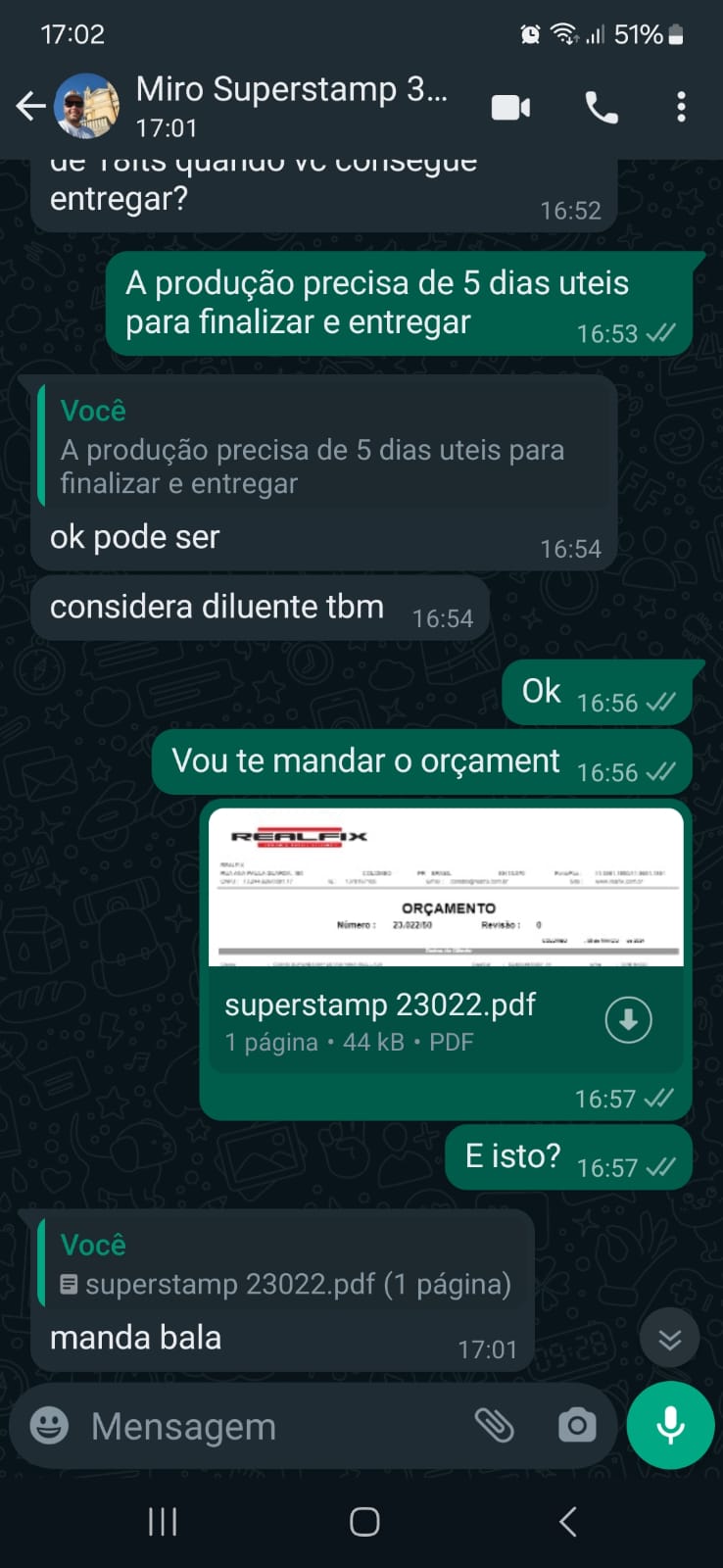Jump to the quoted PDF in 'manda bala'
The width and height of the screenshot is (723, 1568).
pos(286,1264)
